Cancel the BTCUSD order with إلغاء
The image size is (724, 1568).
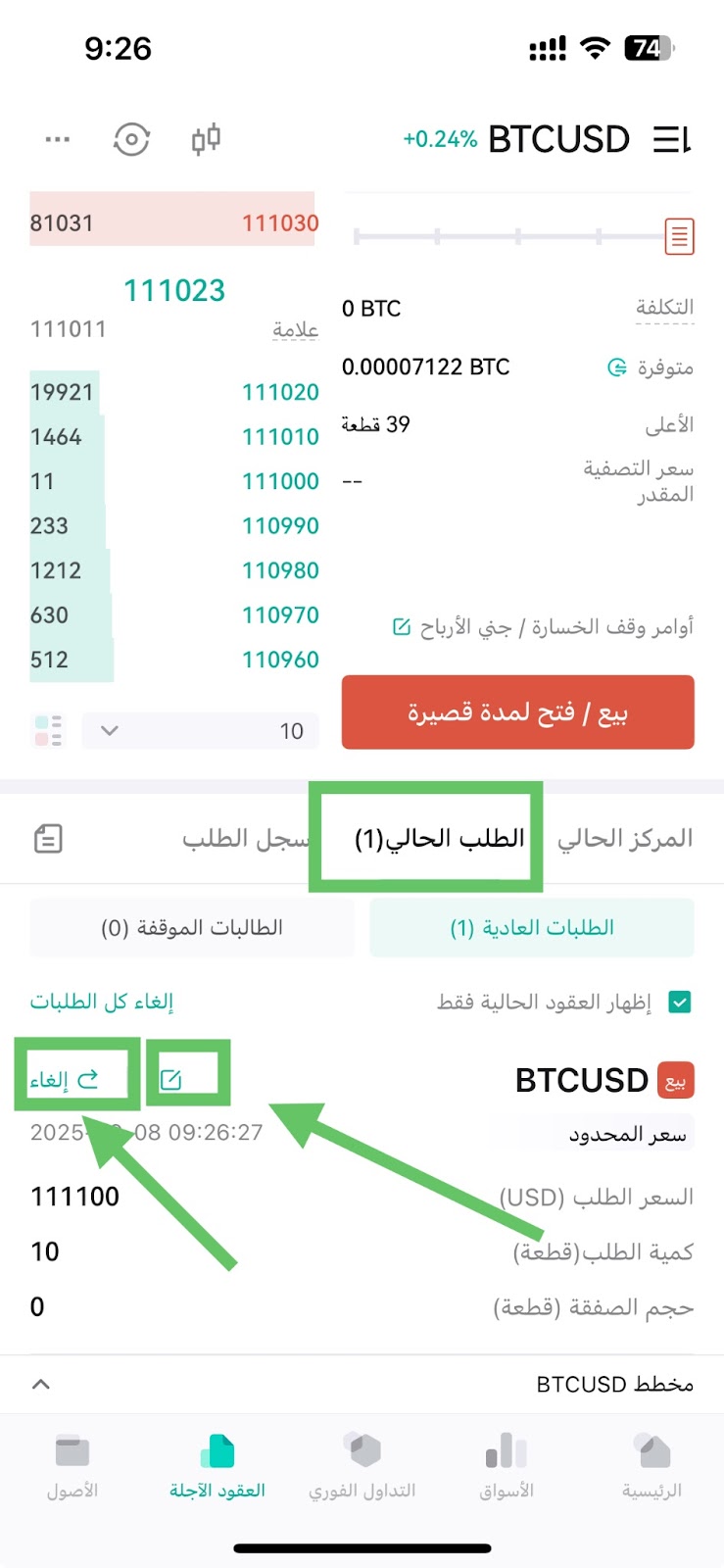64,1080
